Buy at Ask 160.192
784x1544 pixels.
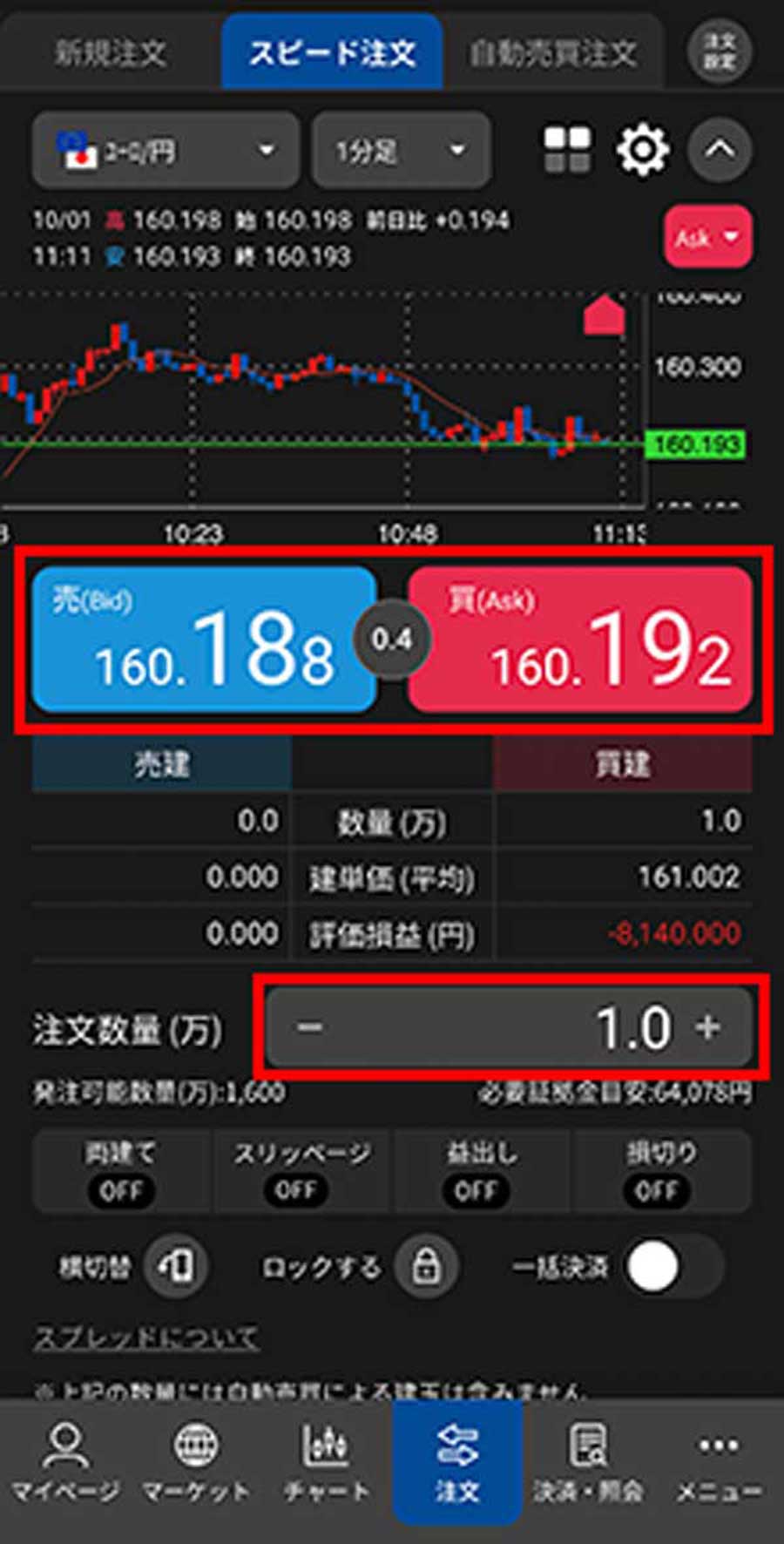pyautogui.click(x=579, y=640)
